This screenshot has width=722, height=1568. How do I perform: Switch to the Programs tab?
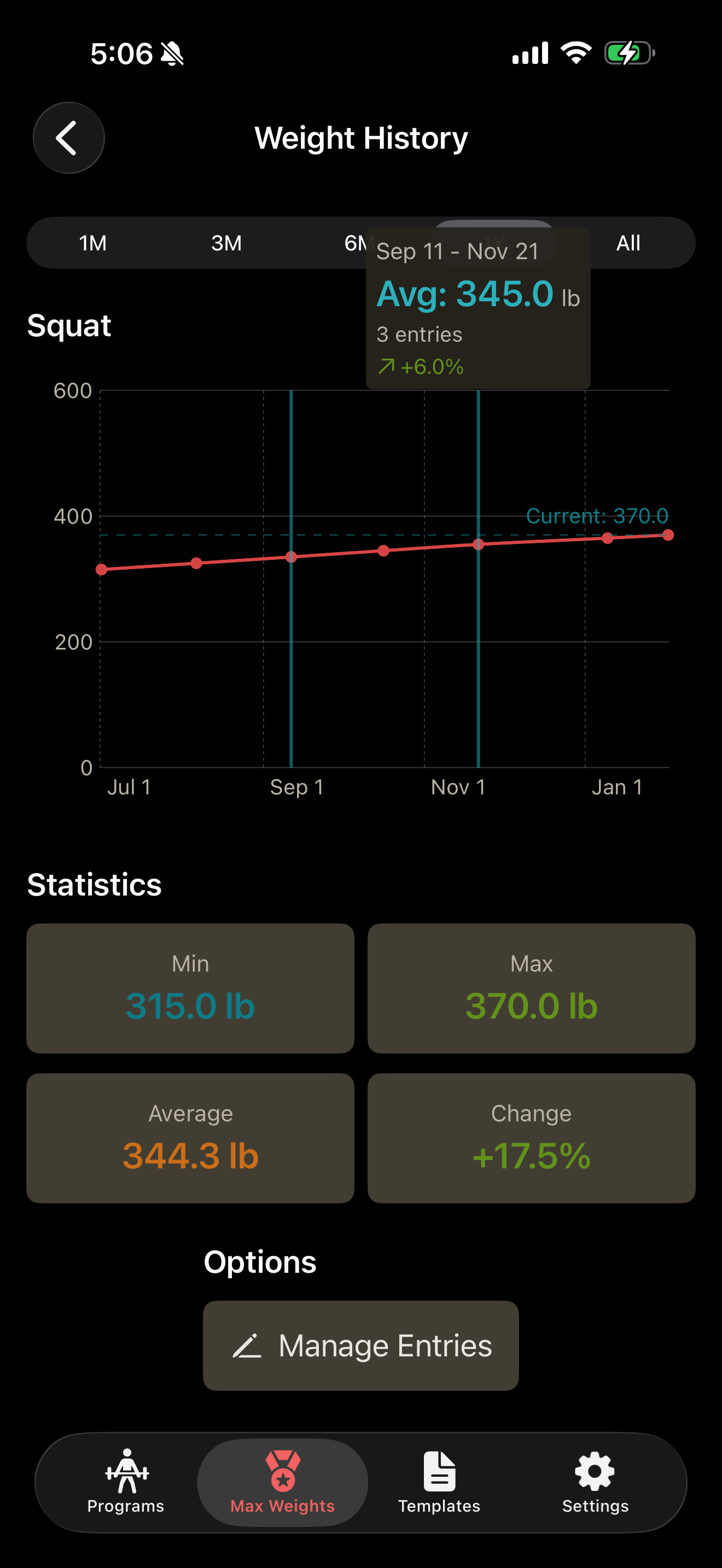pos(125,1482)
